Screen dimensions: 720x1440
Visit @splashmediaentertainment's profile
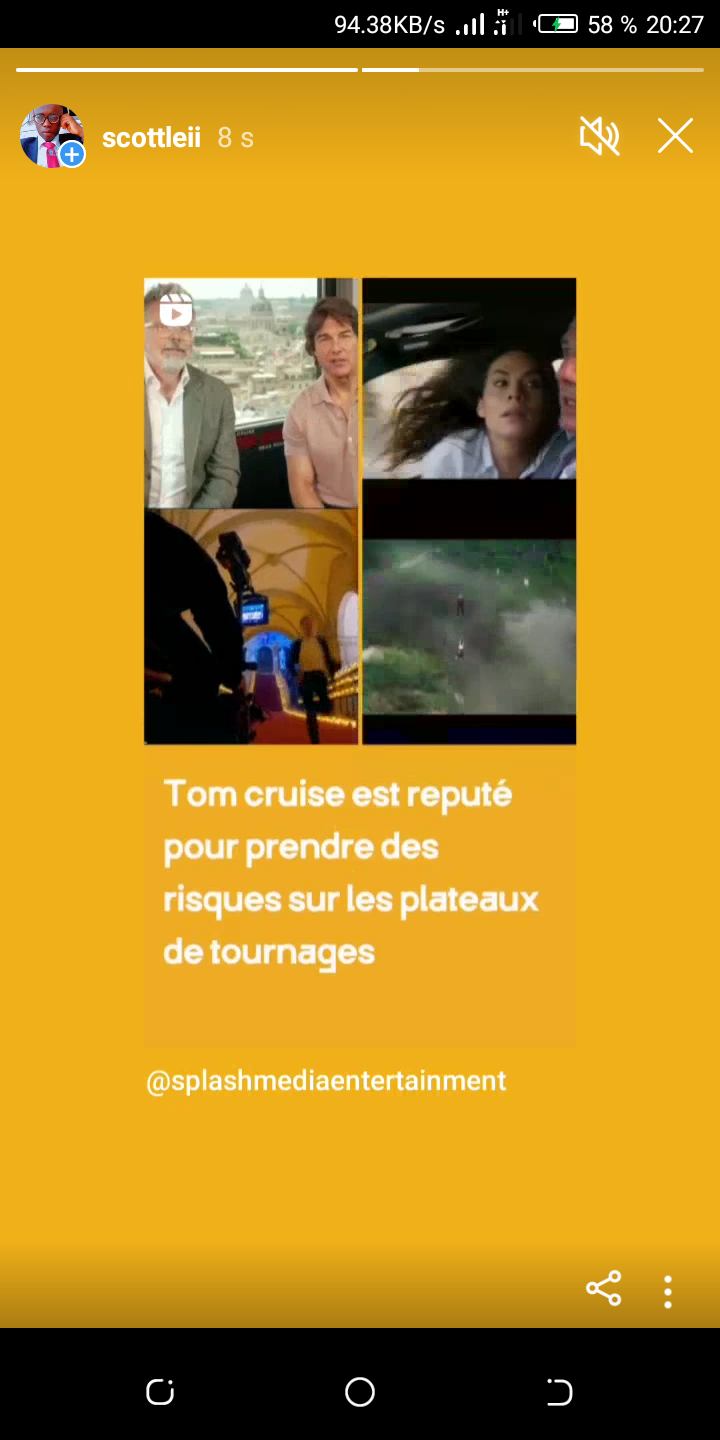326,1081
